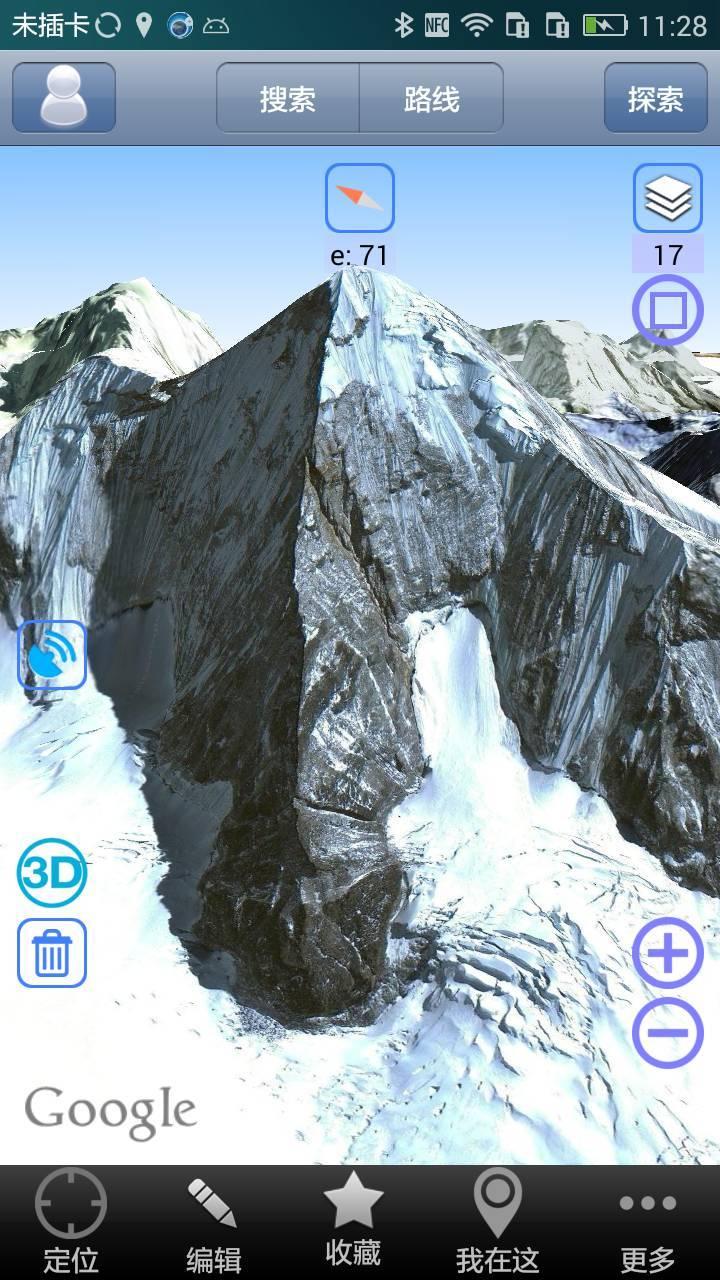Tap the trash can delete icon

[x=52, y=953]
